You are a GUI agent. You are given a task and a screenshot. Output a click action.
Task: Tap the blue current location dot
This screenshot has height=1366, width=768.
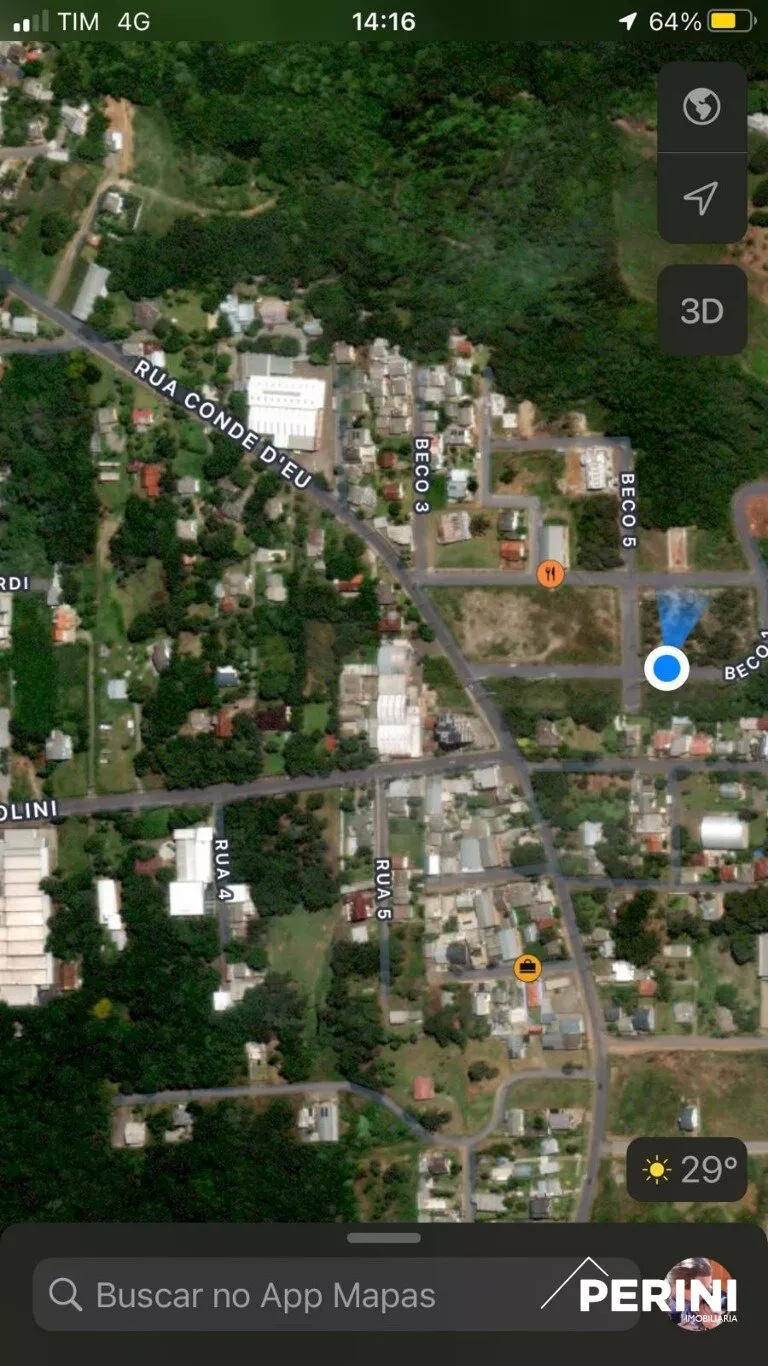666,667
